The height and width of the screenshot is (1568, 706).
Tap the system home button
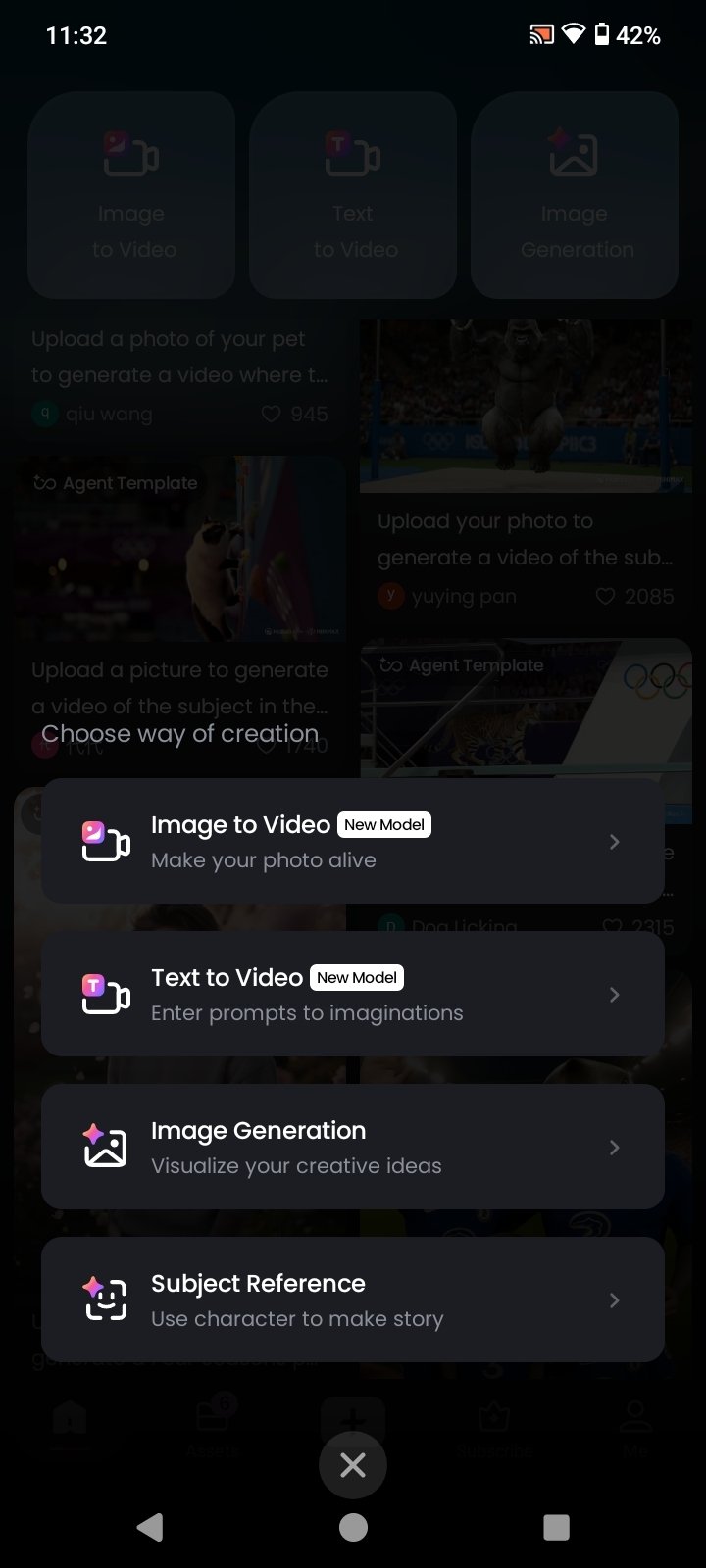tap(353, 1527)
